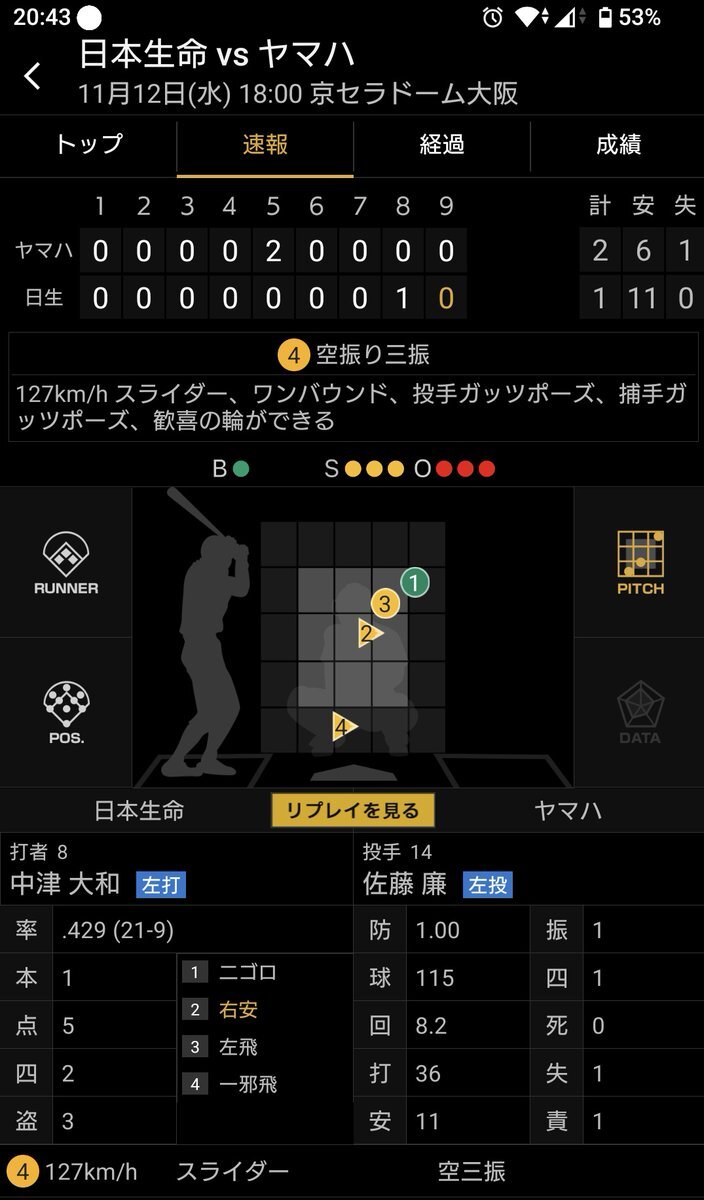Select the 速報 tab
704x1200 pixels.
pyautogui.click(x=265, y=145)
